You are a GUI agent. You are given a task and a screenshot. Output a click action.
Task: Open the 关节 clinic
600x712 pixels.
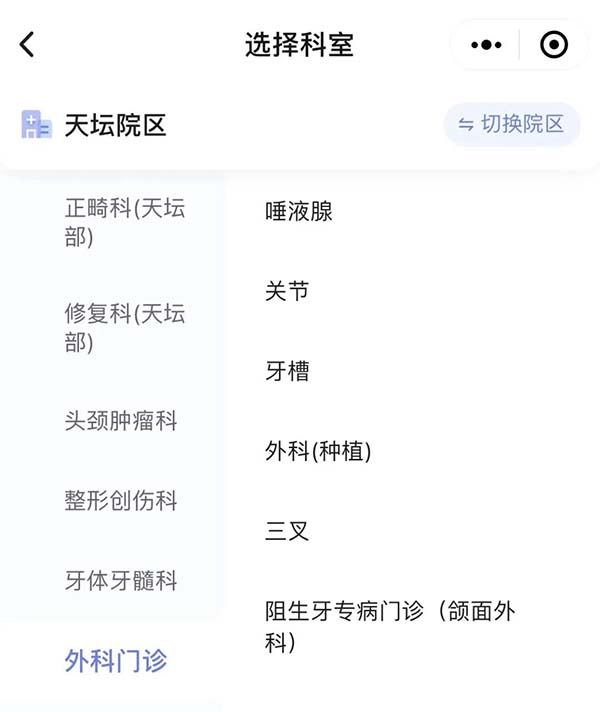288,291
